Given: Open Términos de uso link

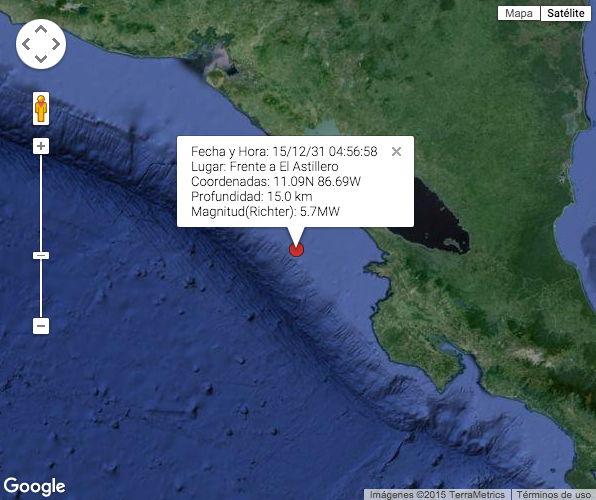Looking at the screenshot, I should [x=553, y=495].
